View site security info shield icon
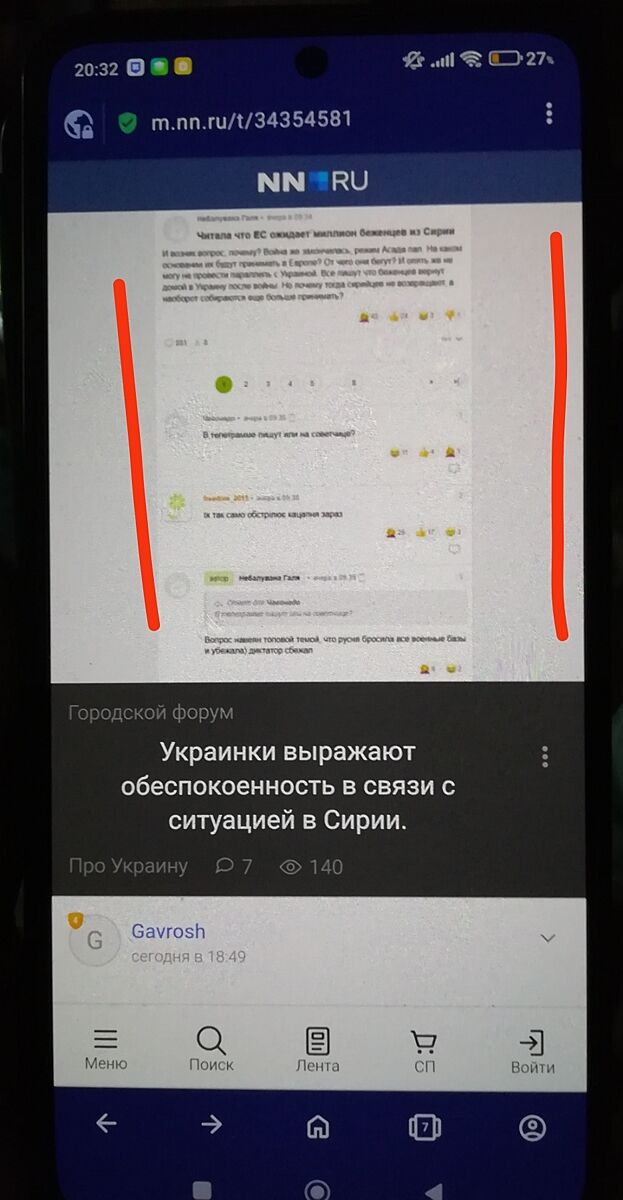Screen dimensions: 623x1200 tap(127, 123)
